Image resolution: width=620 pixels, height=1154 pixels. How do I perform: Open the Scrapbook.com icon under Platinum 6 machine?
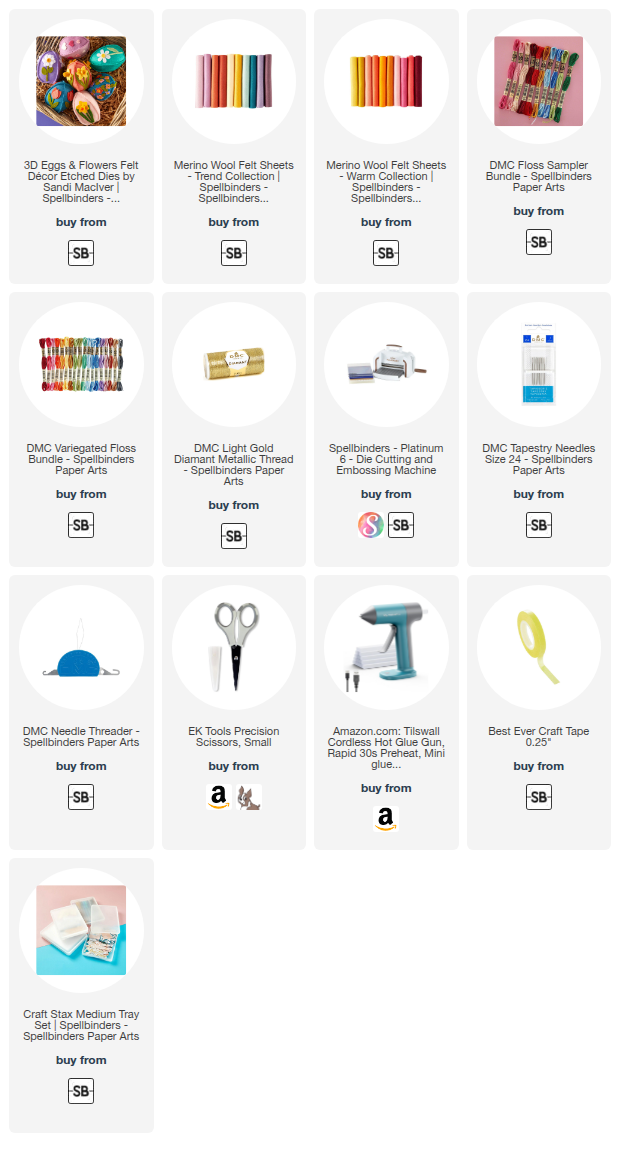coord(371,525)
